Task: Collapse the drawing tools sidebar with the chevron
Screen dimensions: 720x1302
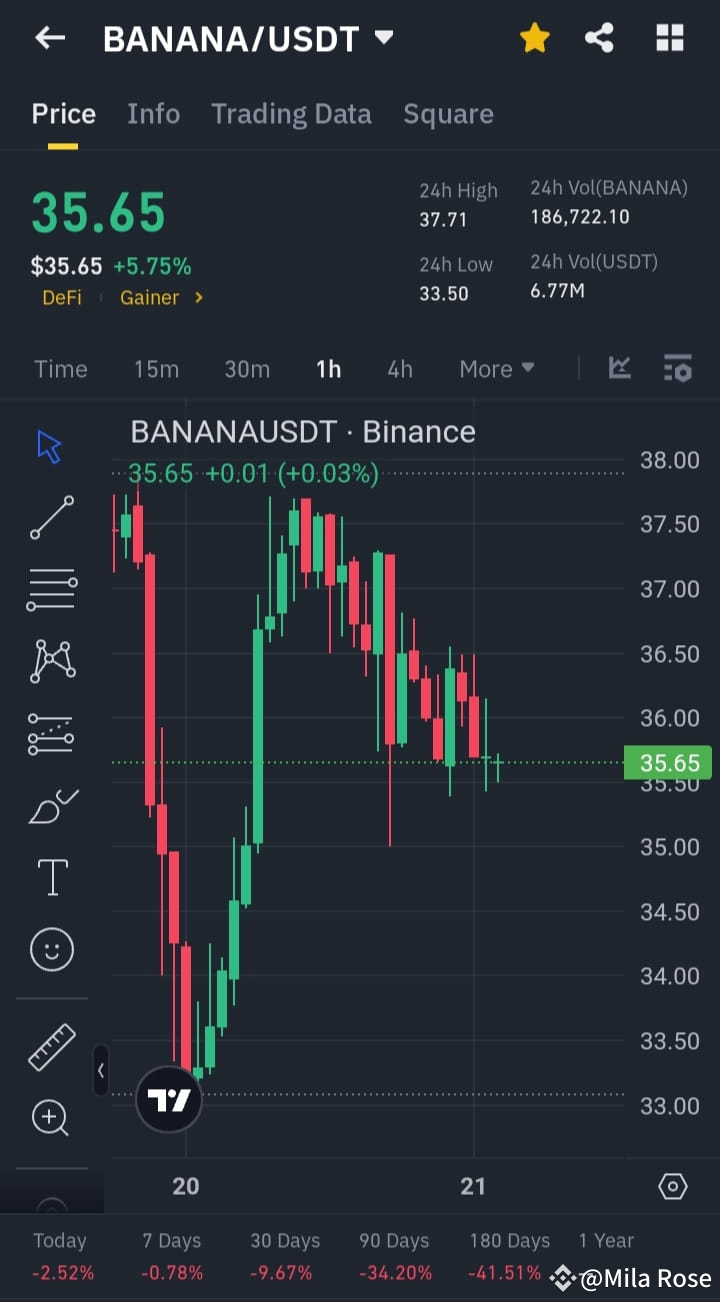Action: (102, 1071)
